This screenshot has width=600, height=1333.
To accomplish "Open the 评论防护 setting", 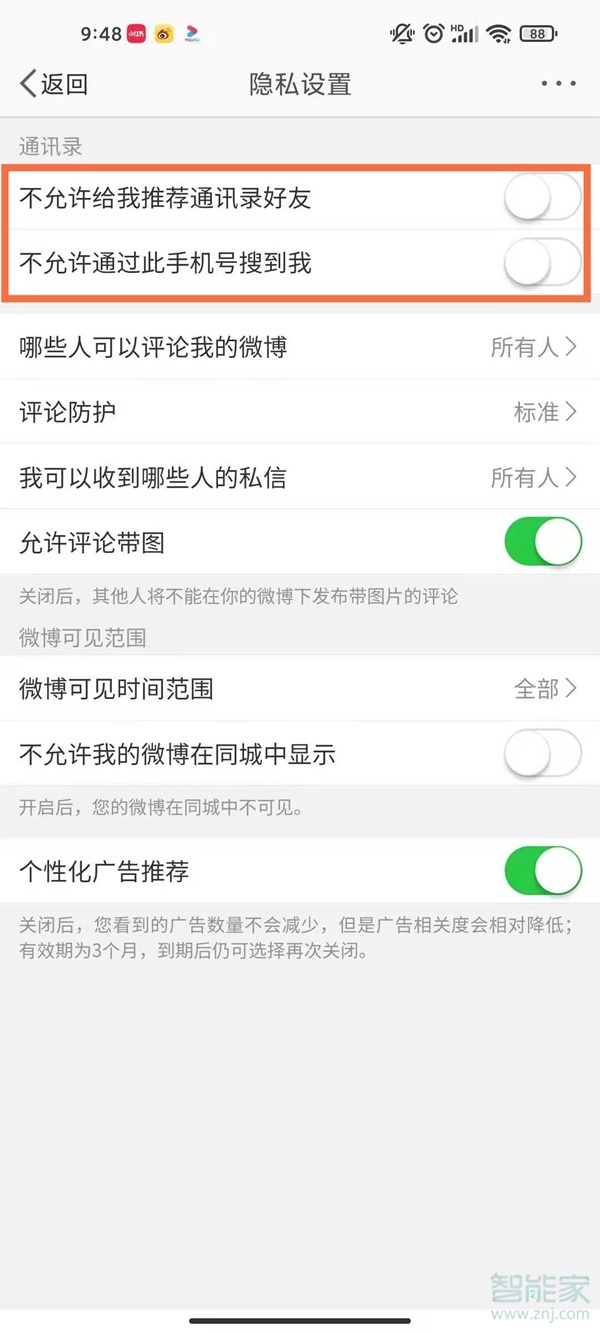I will point(300,412).
